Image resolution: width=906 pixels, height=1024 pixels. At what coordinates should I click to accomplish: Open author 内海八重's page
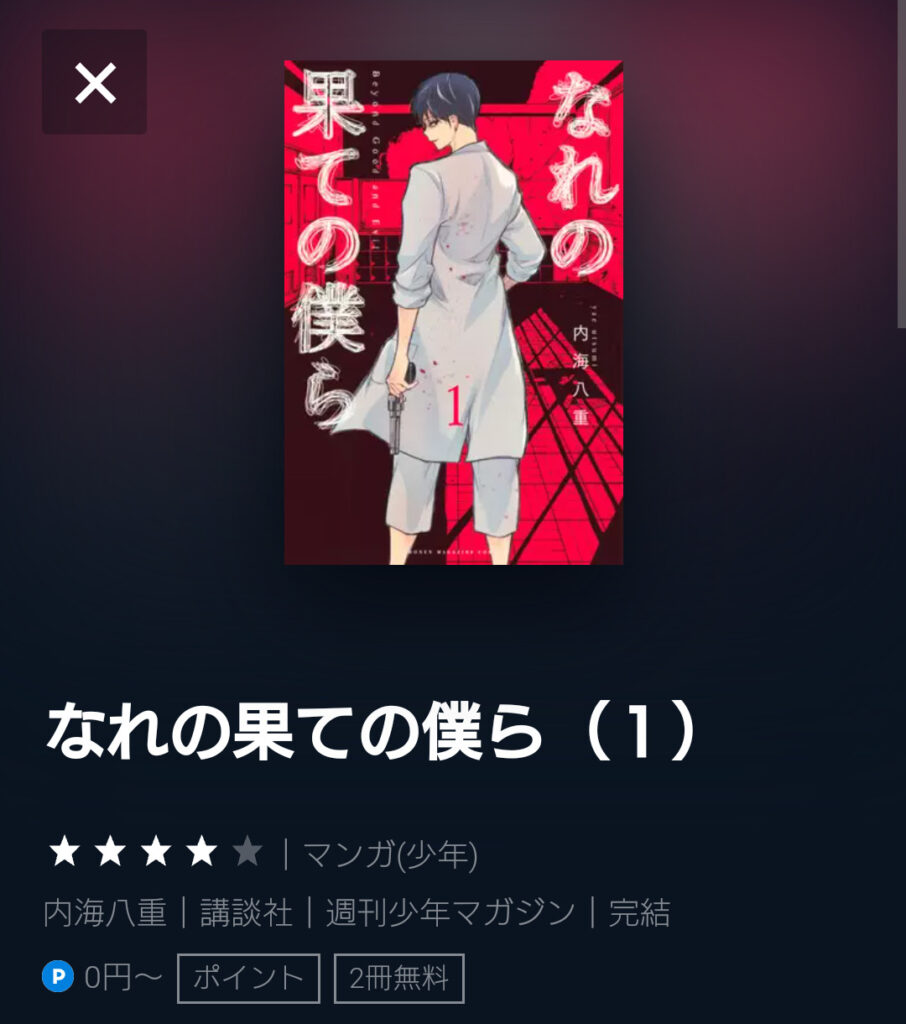104,913
